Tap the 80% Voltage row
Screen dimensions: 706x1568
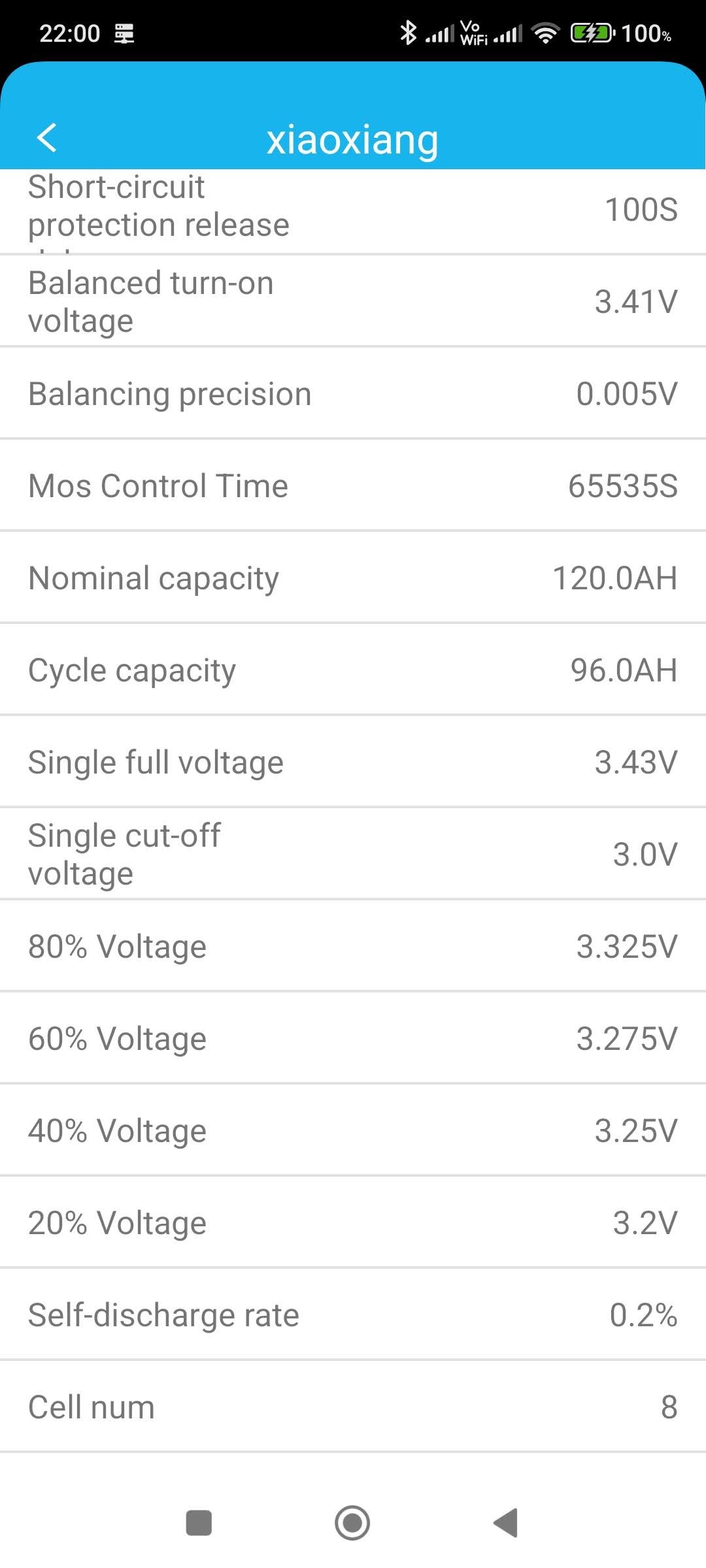point(353,946)
